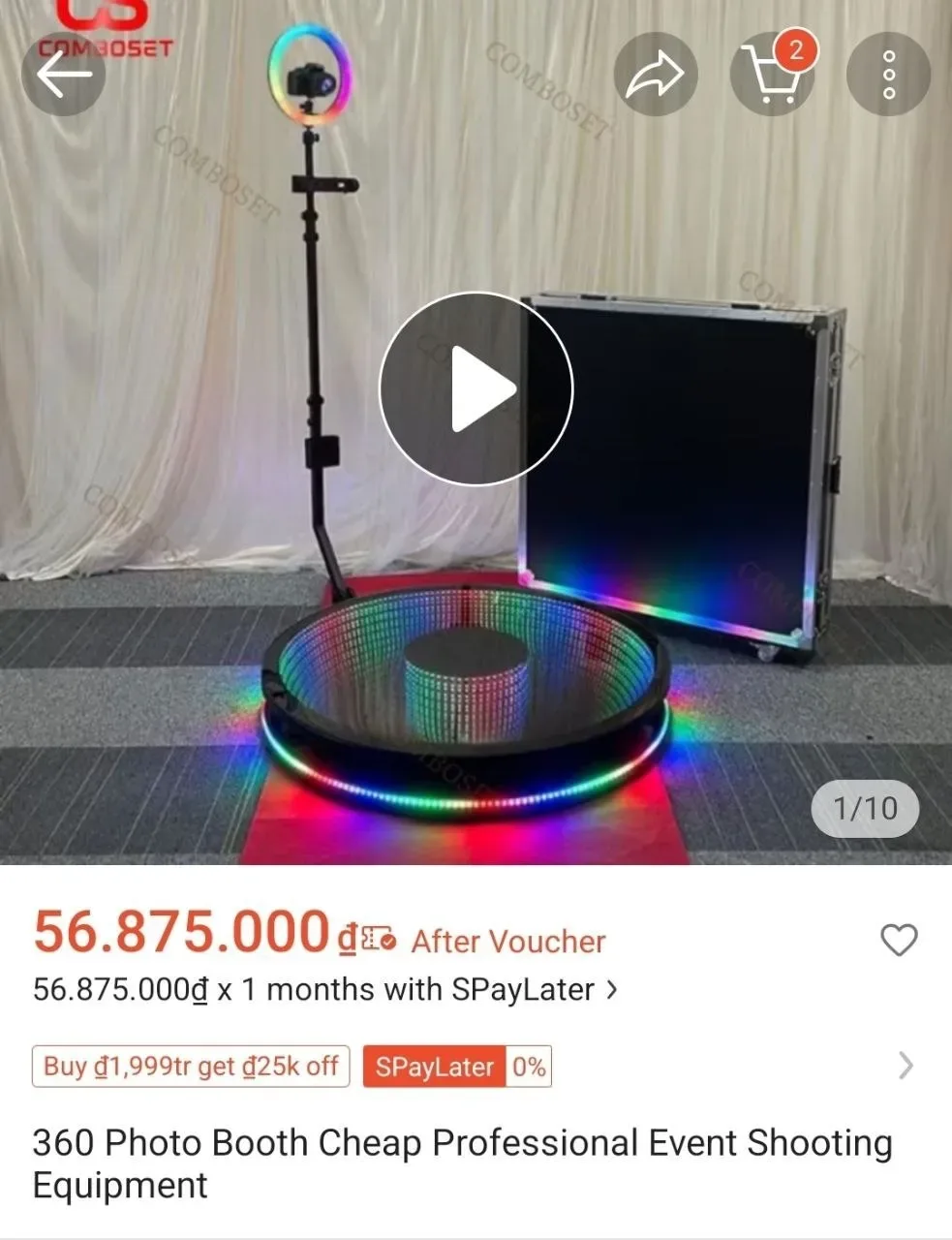Expand the vouchers row chevron
The width and height of the screenshot is (952, 1240).
pyautogui.click(x=906, y=1066)
